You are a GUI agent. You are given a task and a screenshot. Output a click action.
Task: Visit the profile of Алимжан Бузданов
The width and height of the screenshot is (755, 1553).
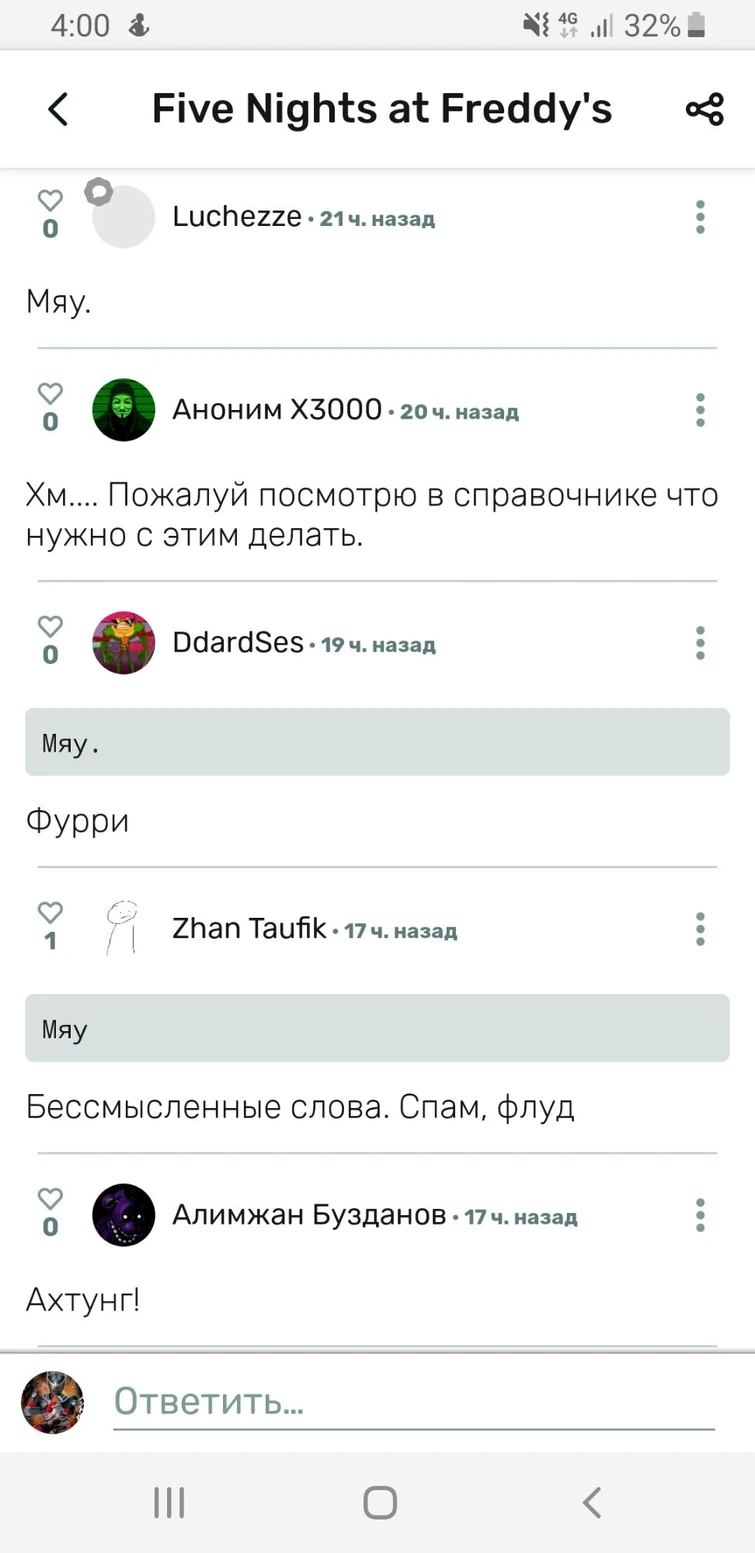[308, 1215]
